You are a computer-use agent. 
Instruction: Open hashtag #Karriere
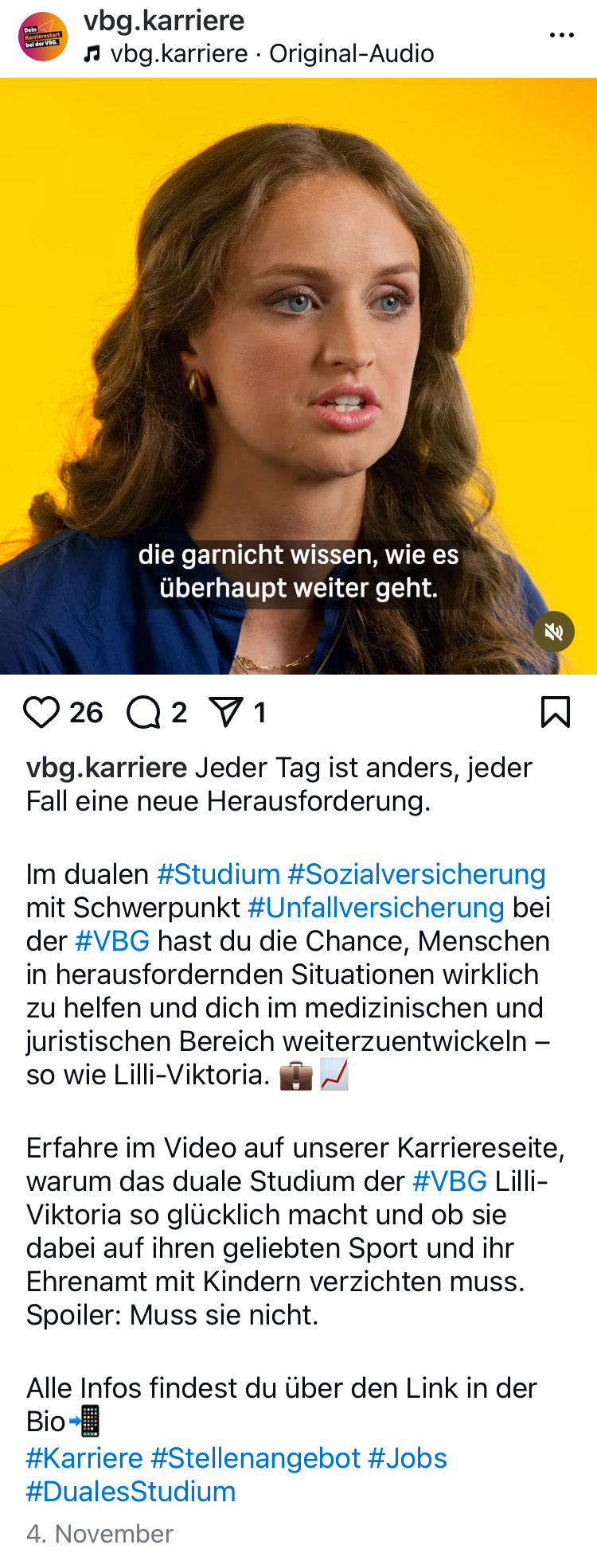tap(84, 1458)
